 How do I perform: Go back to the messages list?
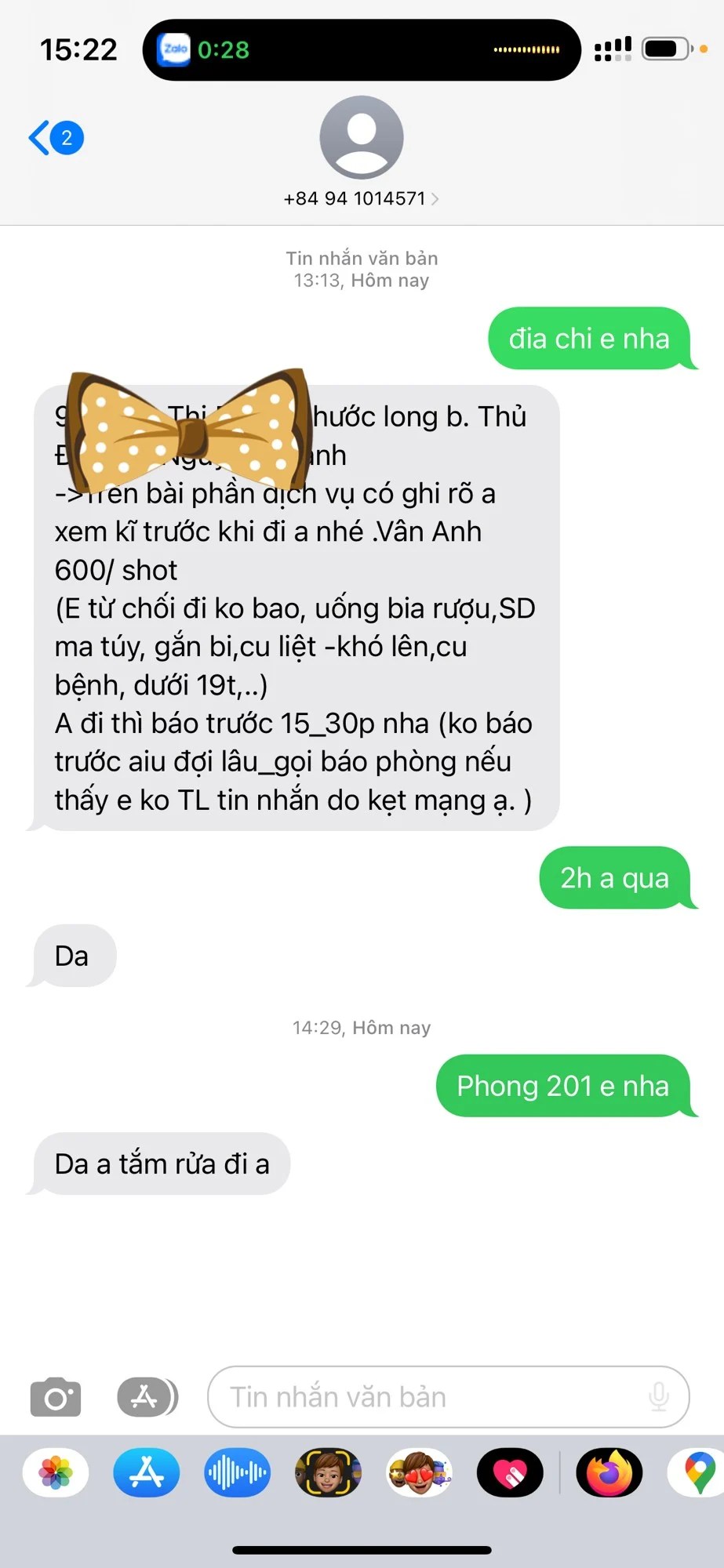[x=55, y=138]
